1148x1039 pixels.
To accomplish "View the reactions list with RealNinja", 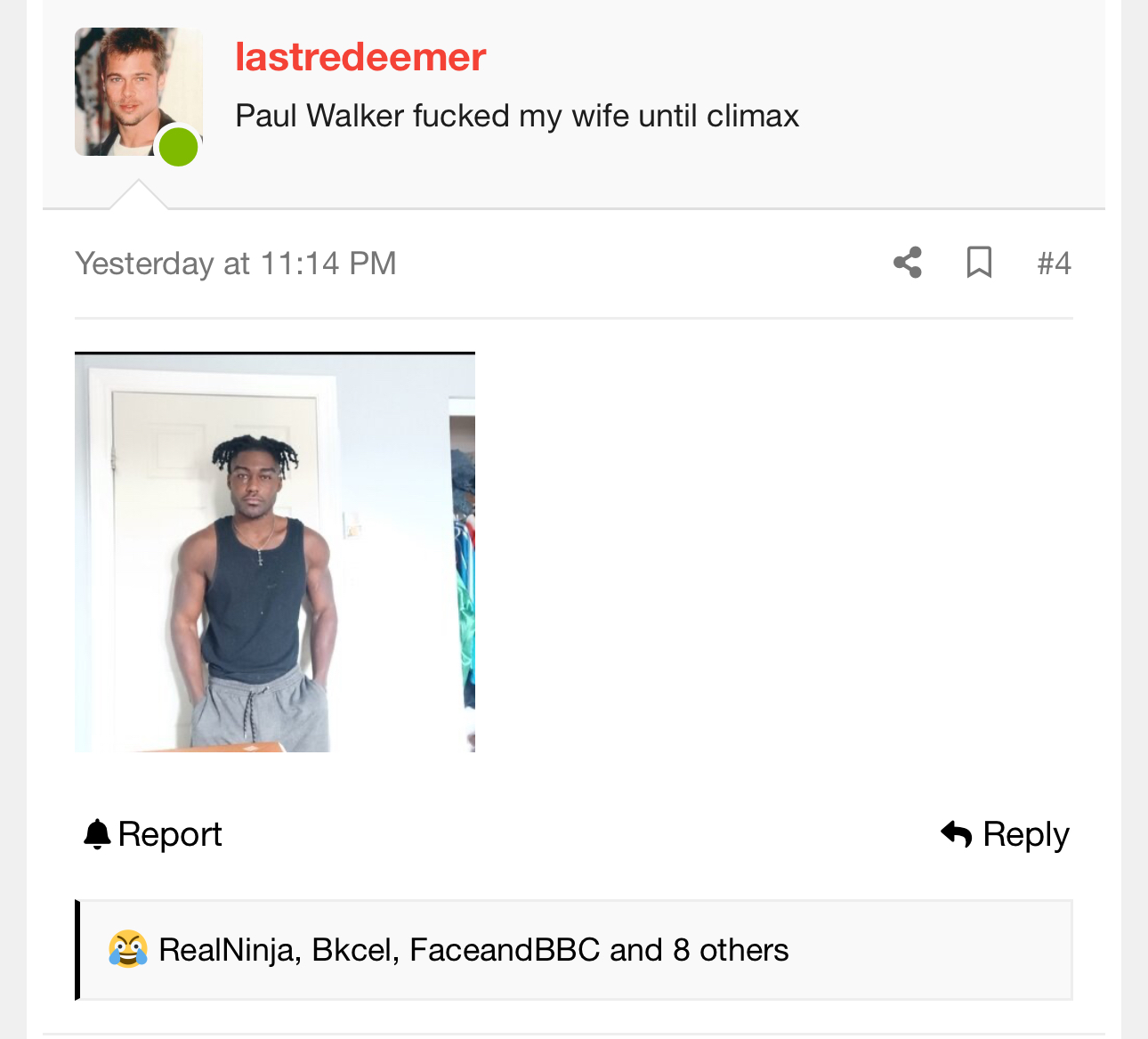I will [473, 950].
